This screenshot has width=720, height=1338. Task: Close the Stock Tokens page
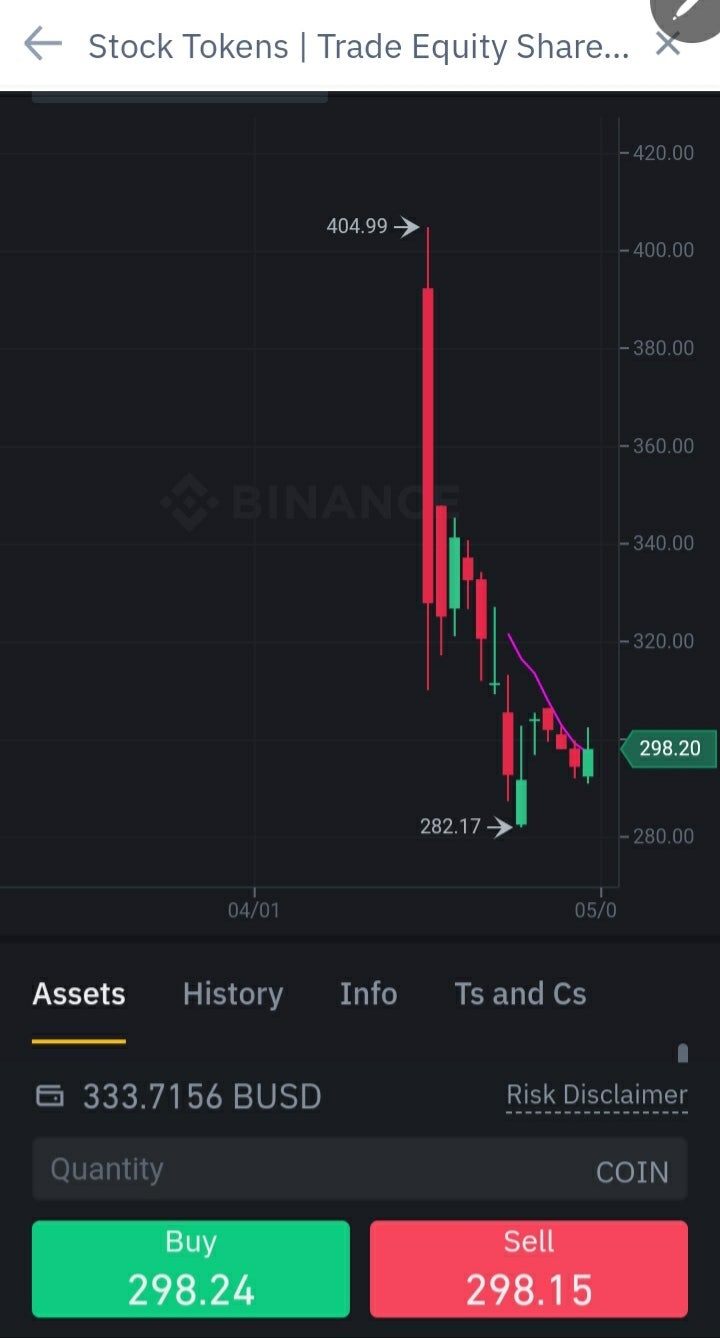point(666,44)
